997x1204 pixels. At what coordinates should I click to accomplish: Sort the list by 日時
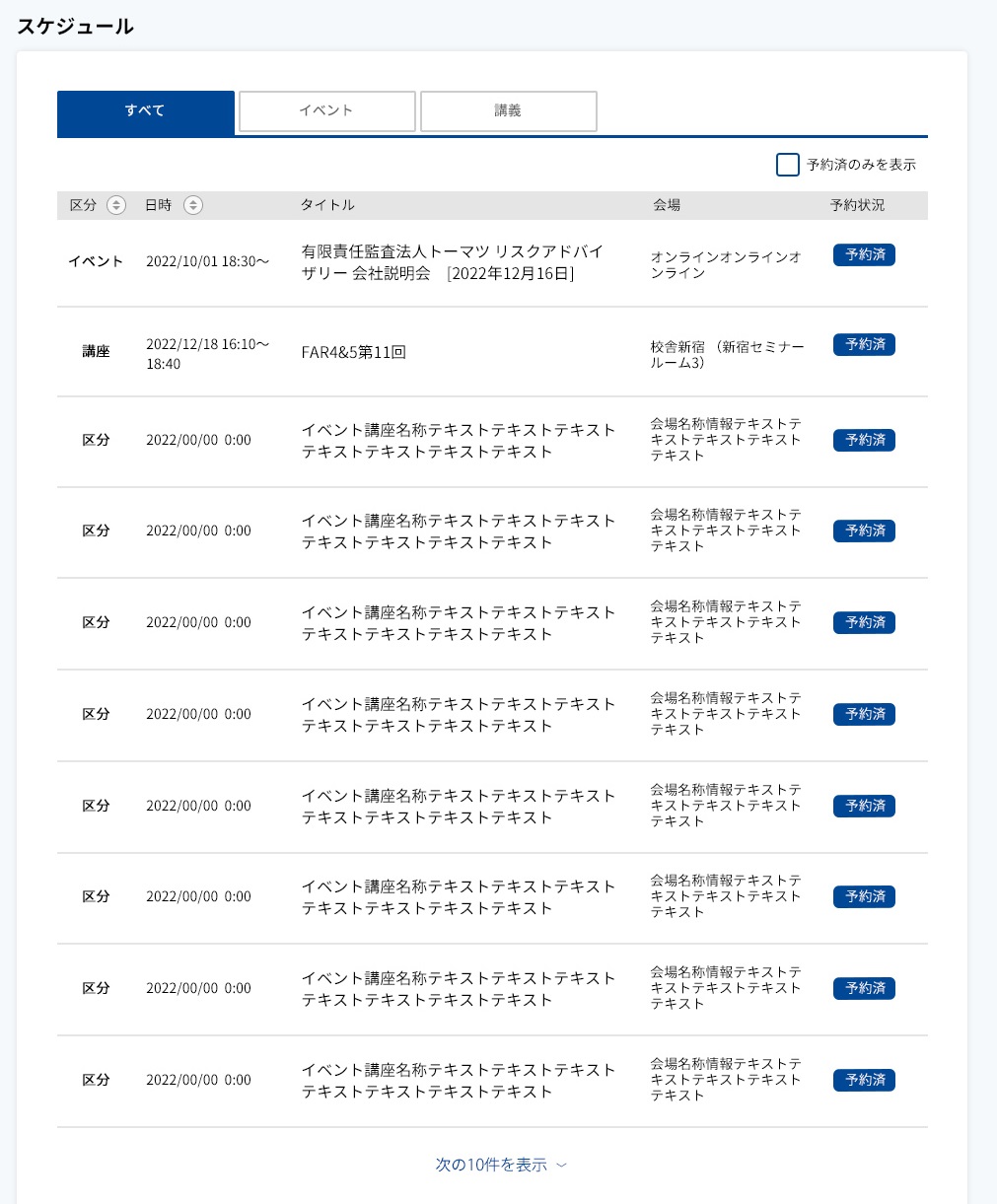(x=193, y=205)
